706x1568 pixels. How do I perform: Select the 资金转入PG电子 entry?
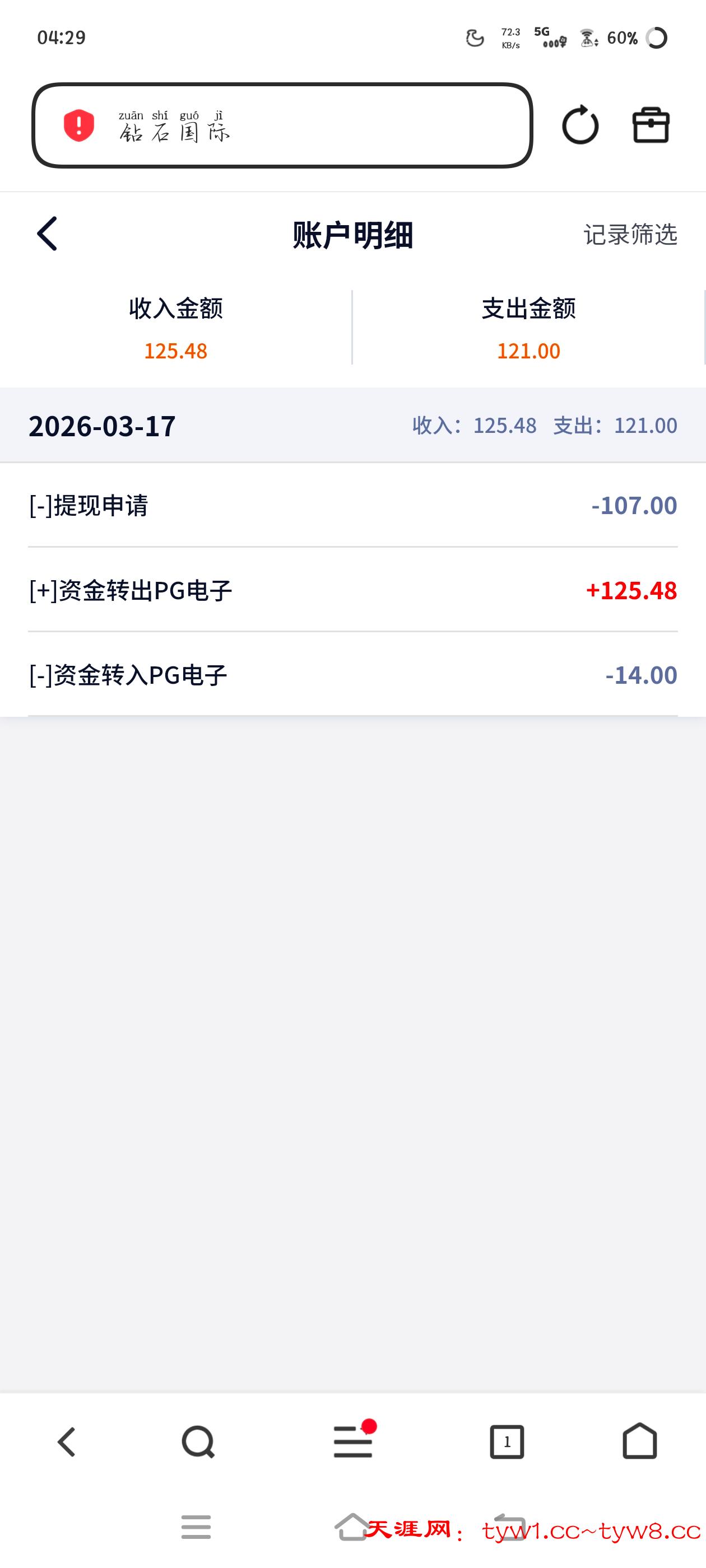(352, 674)
